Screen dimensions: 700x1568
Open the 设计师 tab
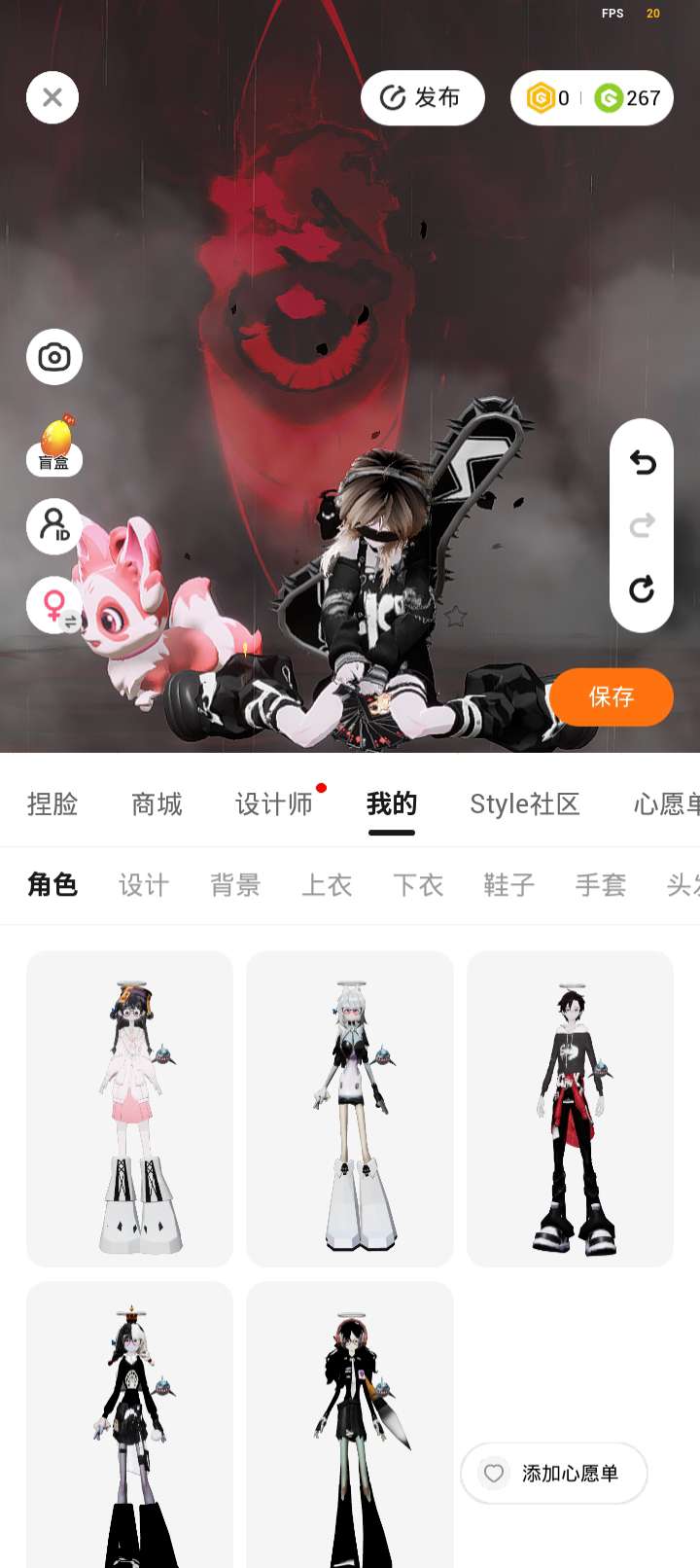pos(274,804)
